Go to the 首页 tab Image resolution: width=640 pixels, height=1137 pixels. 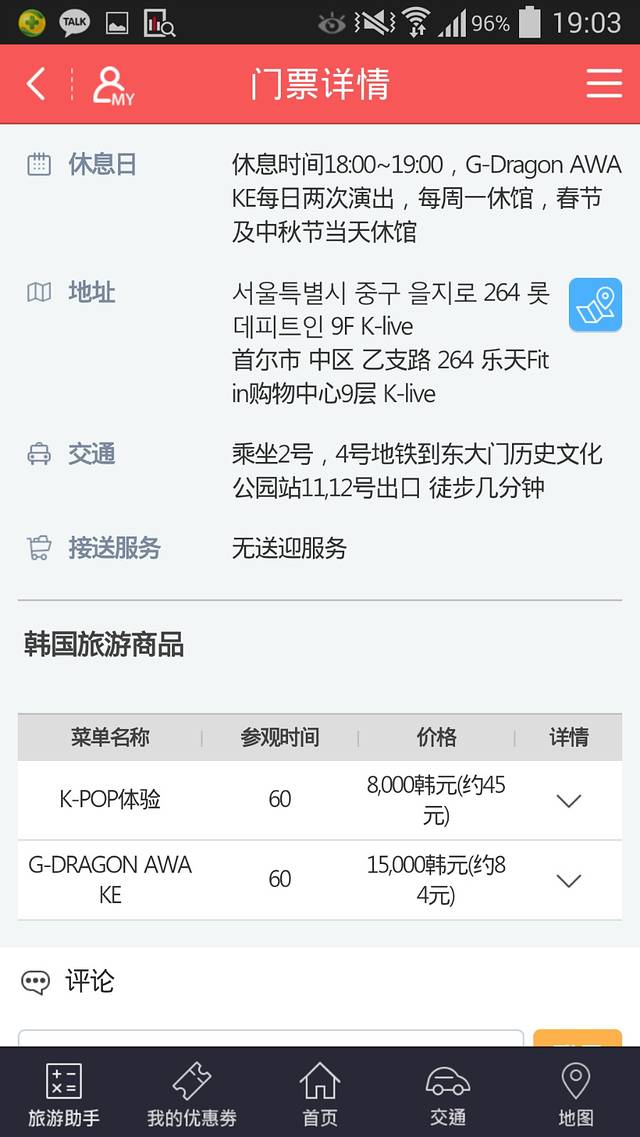(320, 1093)
